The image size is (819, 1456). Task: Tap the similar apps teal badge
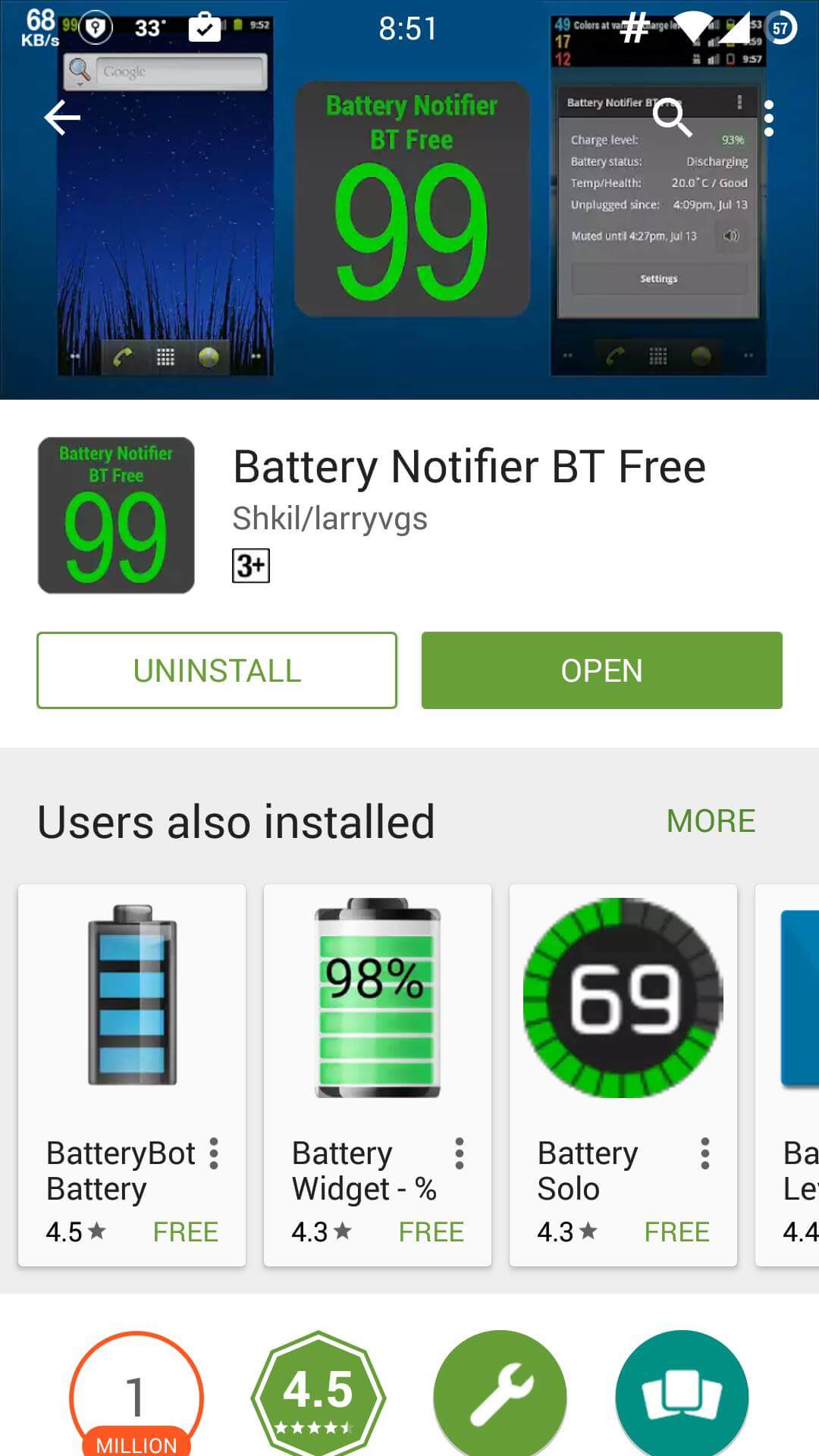[x=682, y=1394]
